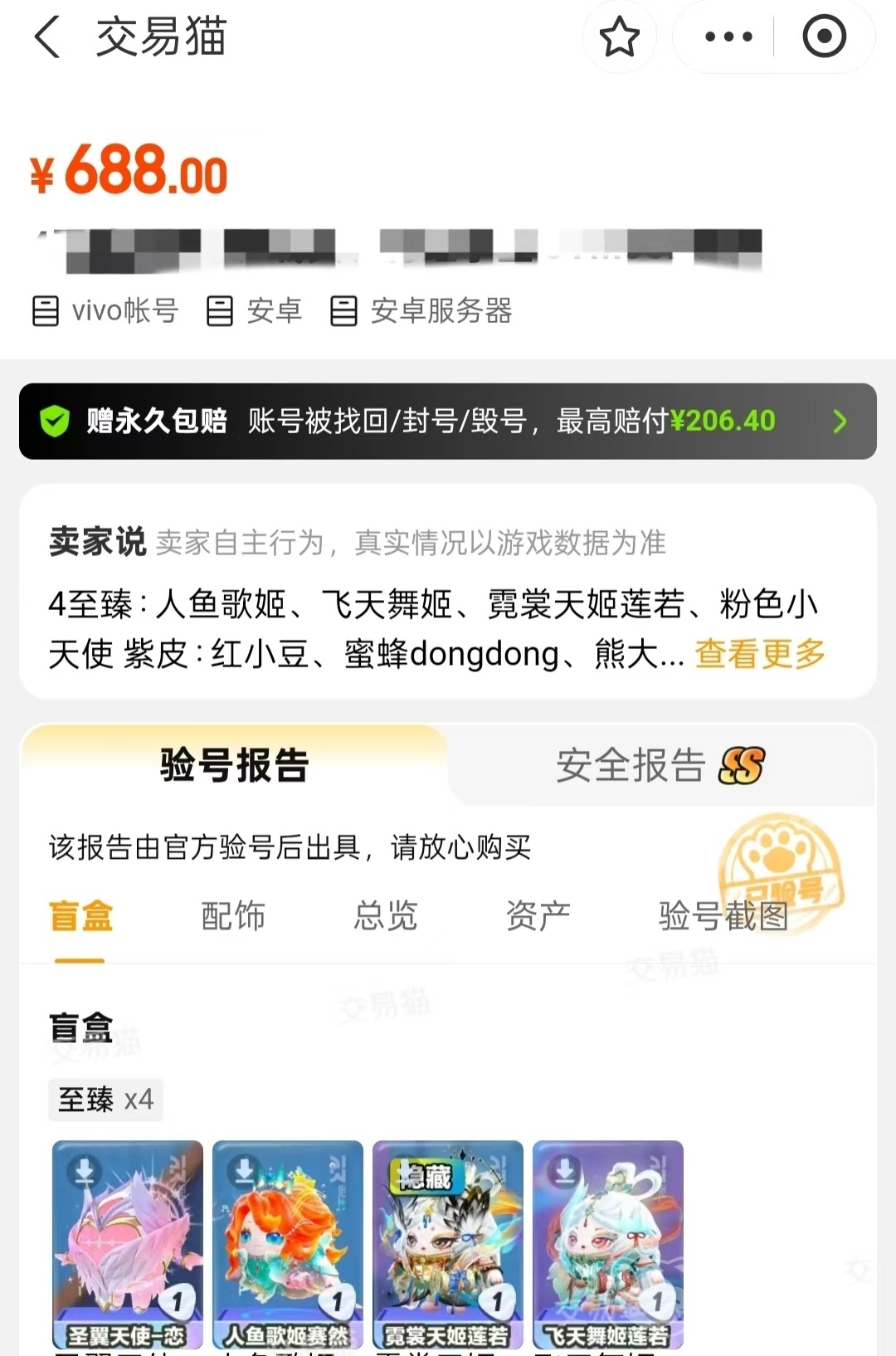Select the 总览 sub-tab
This screenshot has width=896, height=1356.
pyautogui.click(x=385, y=916)
